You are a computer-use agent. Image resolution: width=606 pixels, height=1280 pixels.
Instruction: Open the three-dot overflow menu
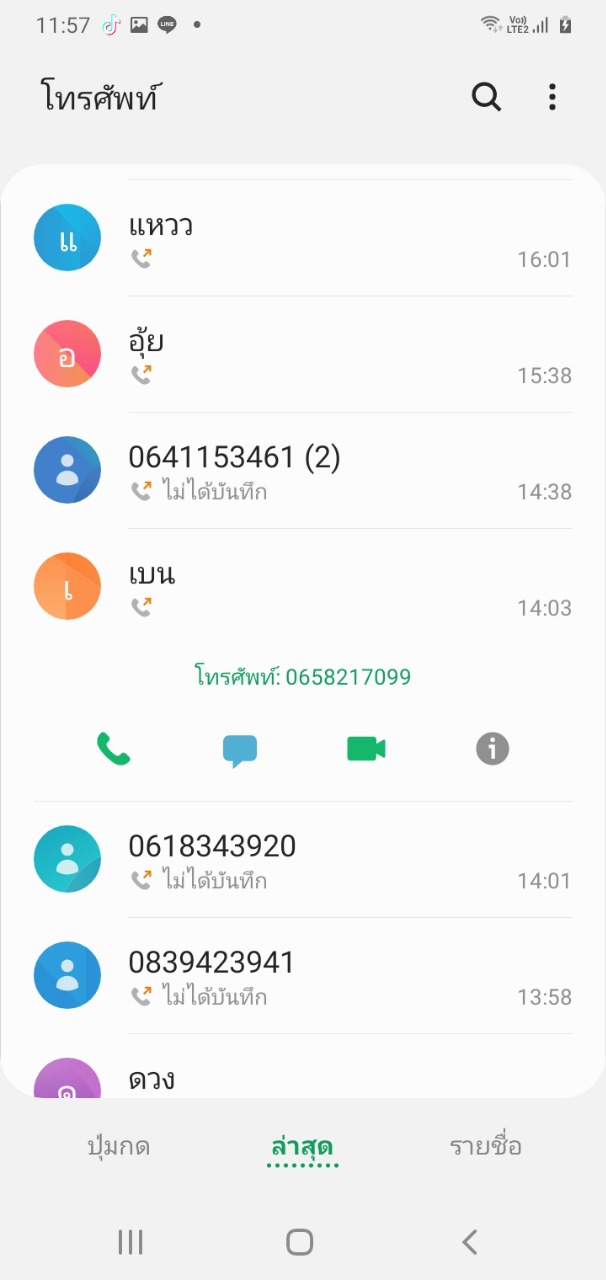552,97
